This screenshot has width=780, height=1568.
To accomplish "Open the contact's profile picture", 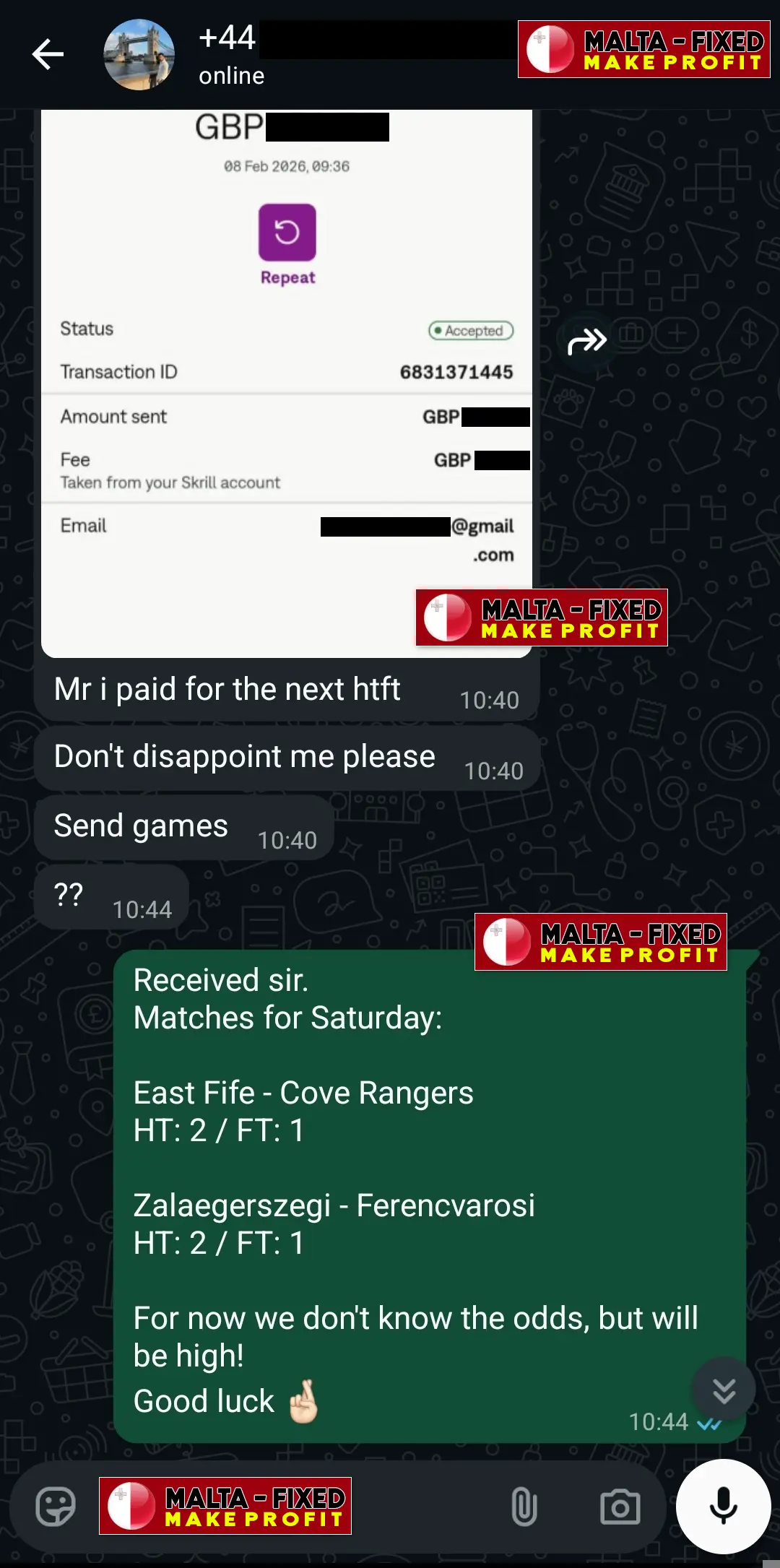I will click(x=139, y=55).
